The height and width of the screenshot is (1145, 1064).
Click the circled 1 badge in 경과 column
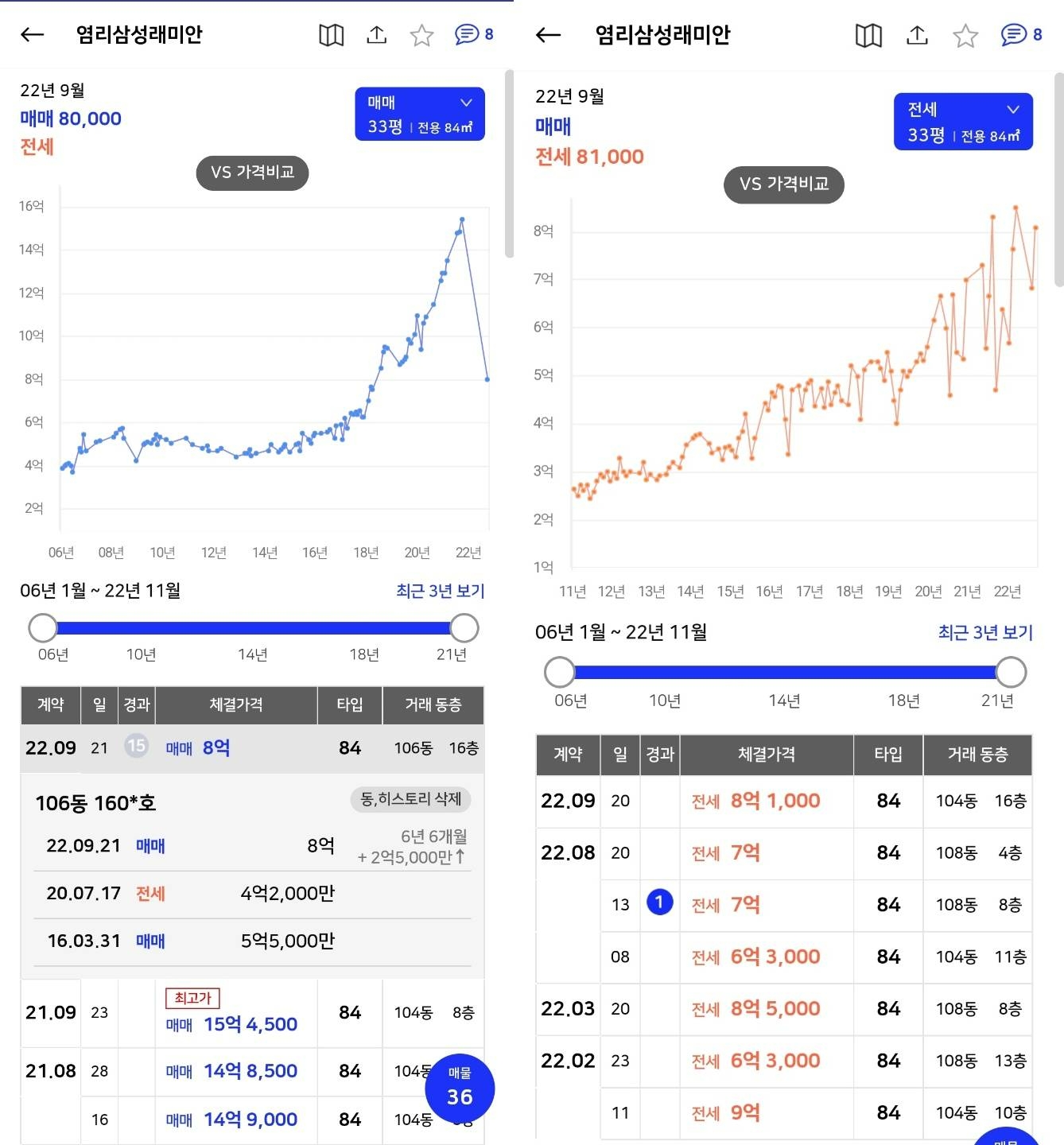click(x=660, y=902)
